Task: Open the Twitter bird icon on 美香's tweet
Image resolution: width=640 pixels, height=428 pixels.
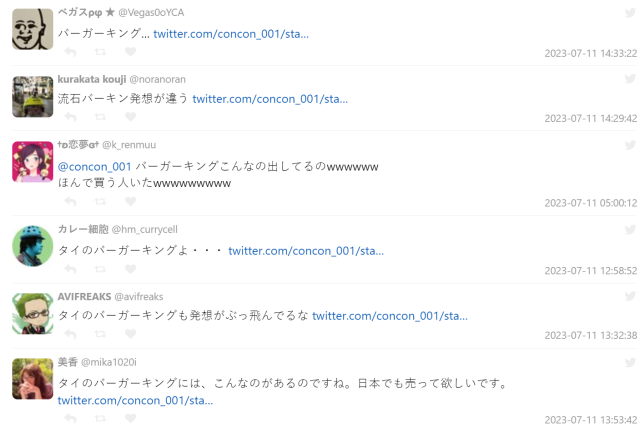Action: tap(629, 362)
